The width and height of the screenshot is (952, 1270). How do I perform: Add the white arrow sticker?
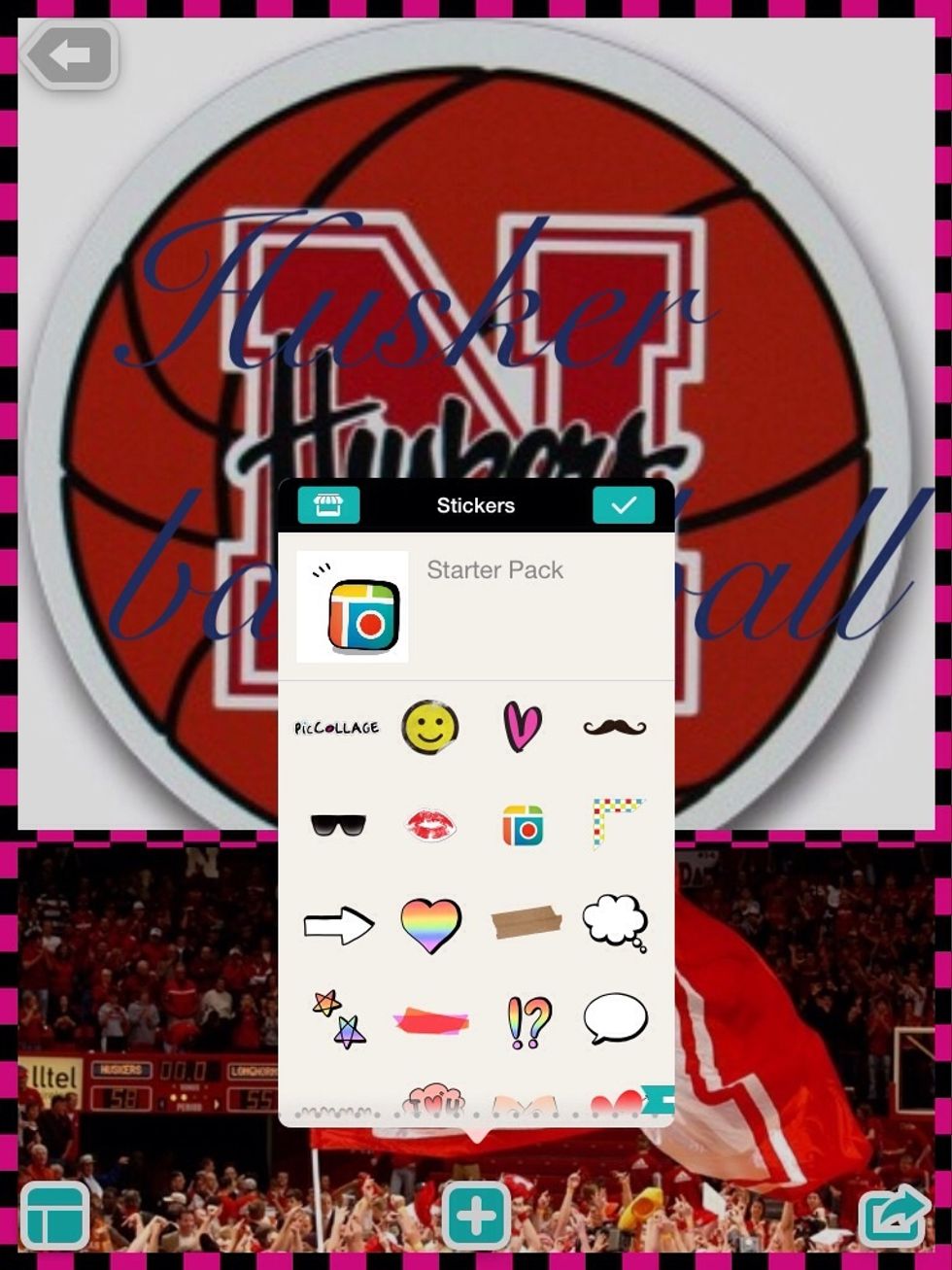click(x=337, y=924)
